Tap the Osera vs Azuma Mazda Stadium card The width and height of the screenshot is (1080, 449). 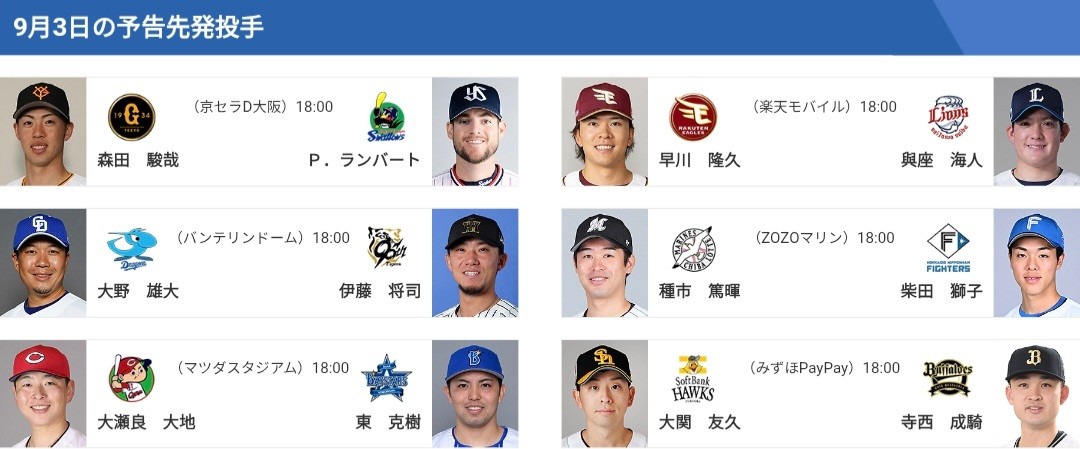click(x=259, y=394)
